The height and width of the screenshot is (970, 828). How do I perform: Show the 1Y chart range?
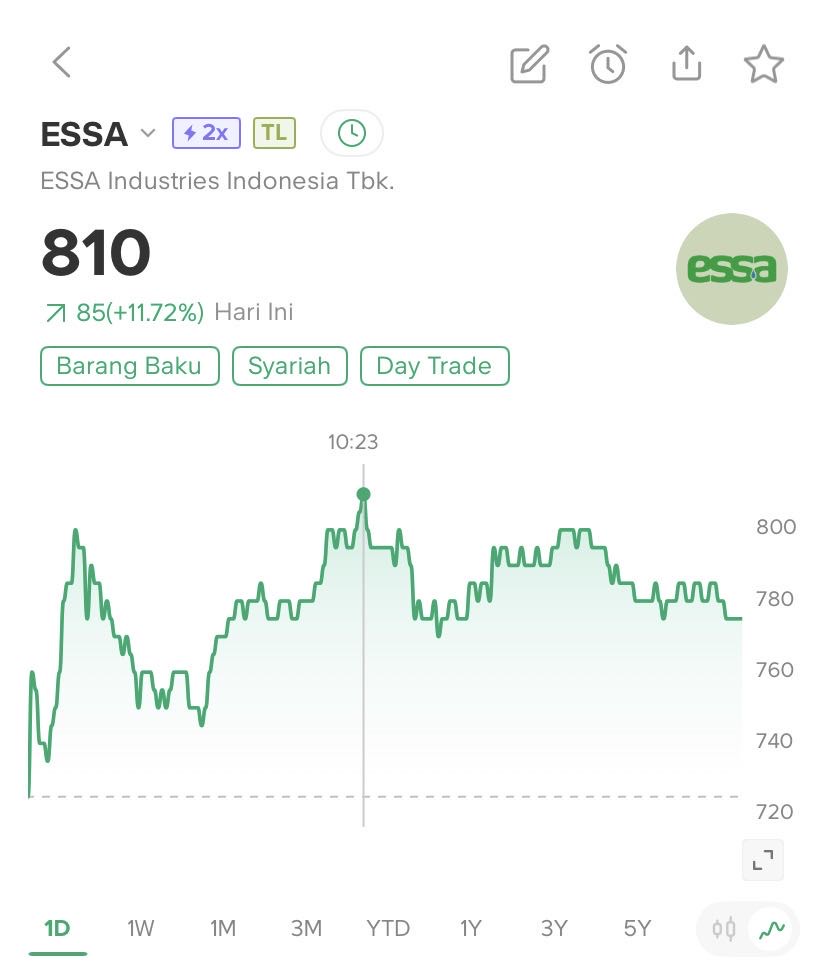click(471, 928)
